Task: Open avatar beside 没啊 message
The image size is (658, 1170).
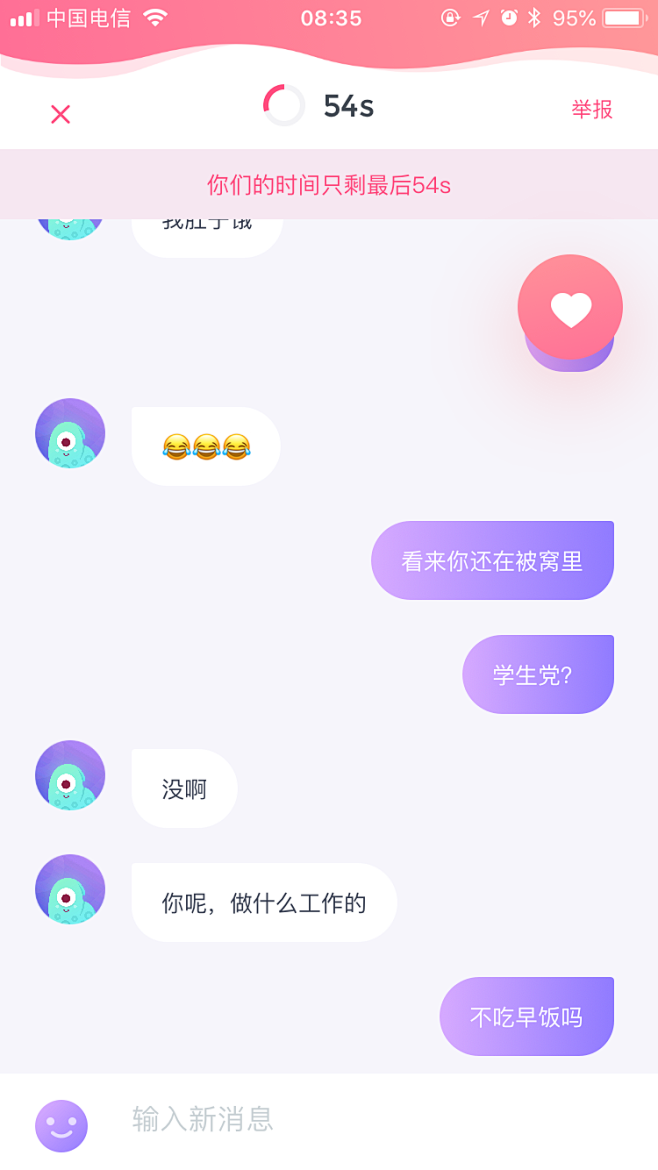Action: pos(70,775)
